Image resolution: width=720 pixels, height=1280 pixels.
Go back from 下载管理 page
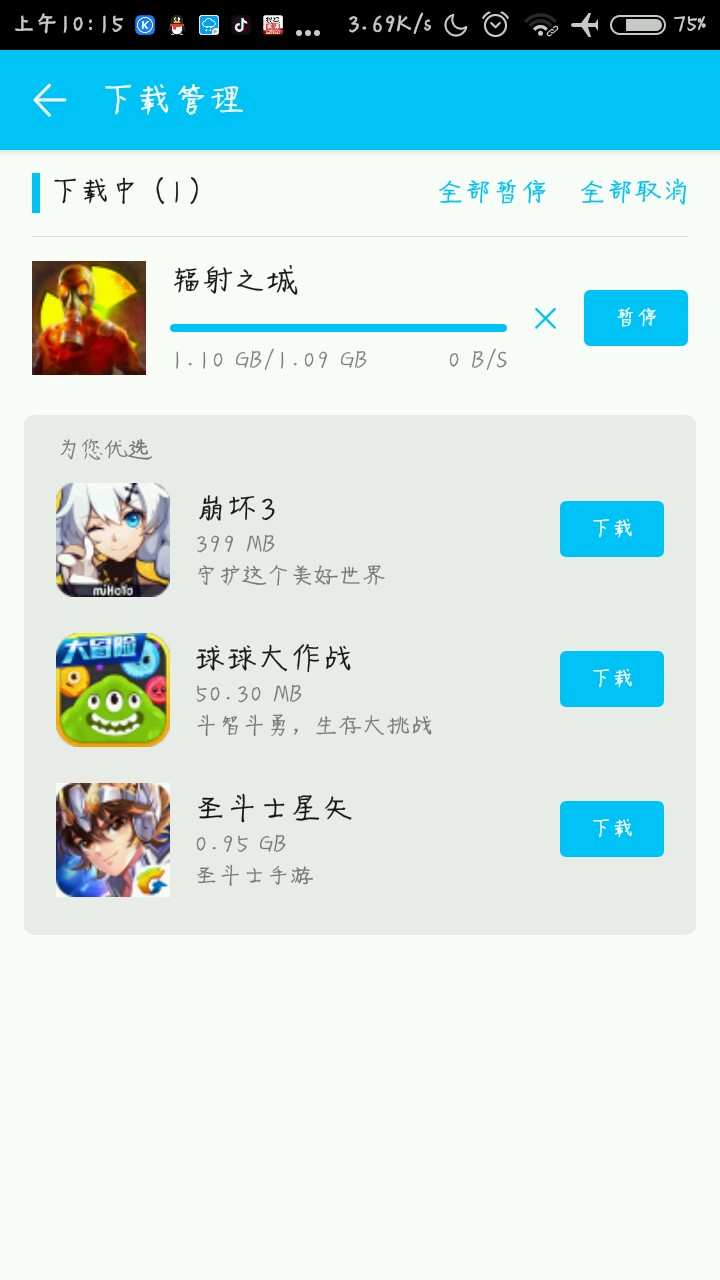coord(49,100)
